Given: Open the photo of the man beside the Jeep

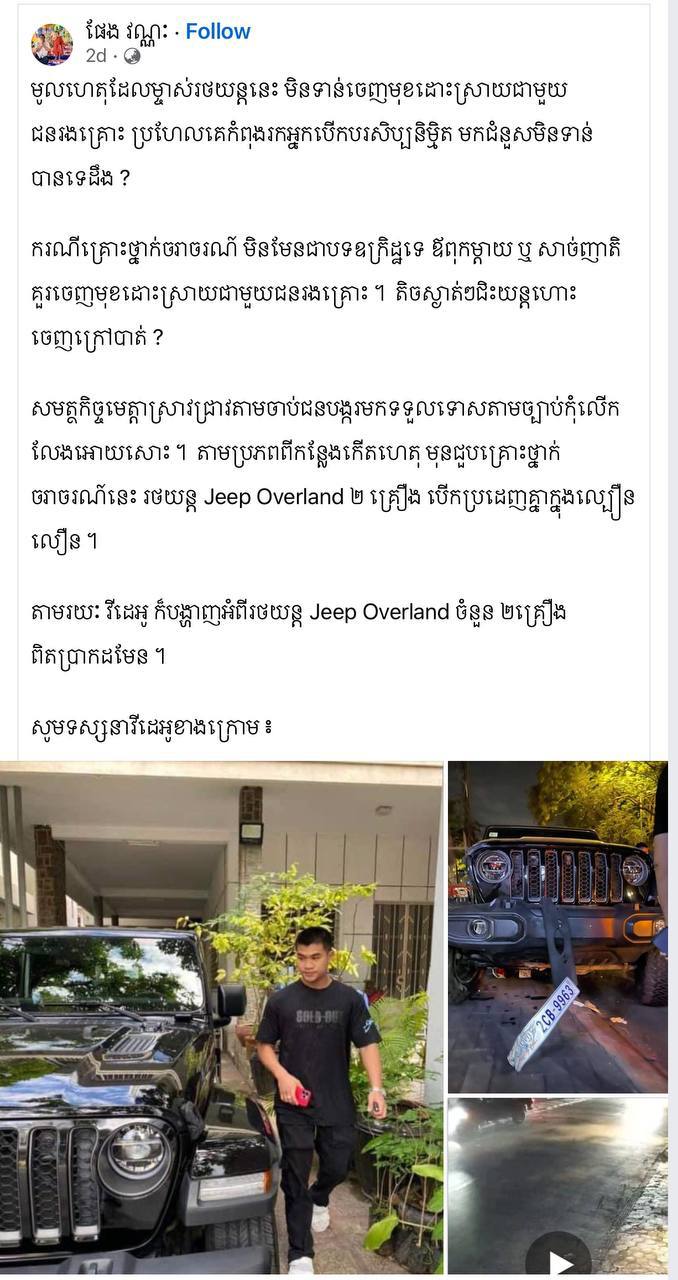Looking at the screenshot, I should click(x=221, y=1017).
